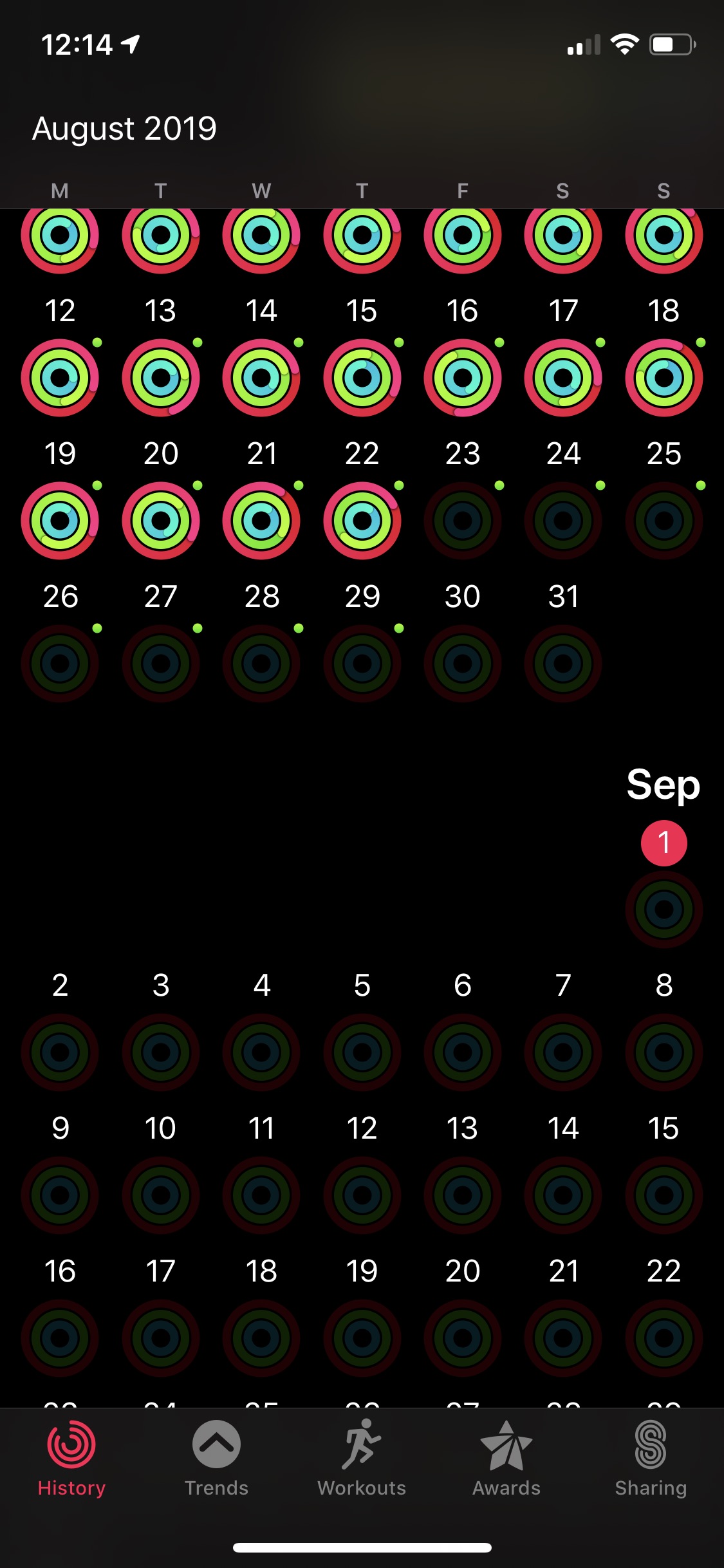View activity rings for August 29
The image size is (724, 1568).
362,664
